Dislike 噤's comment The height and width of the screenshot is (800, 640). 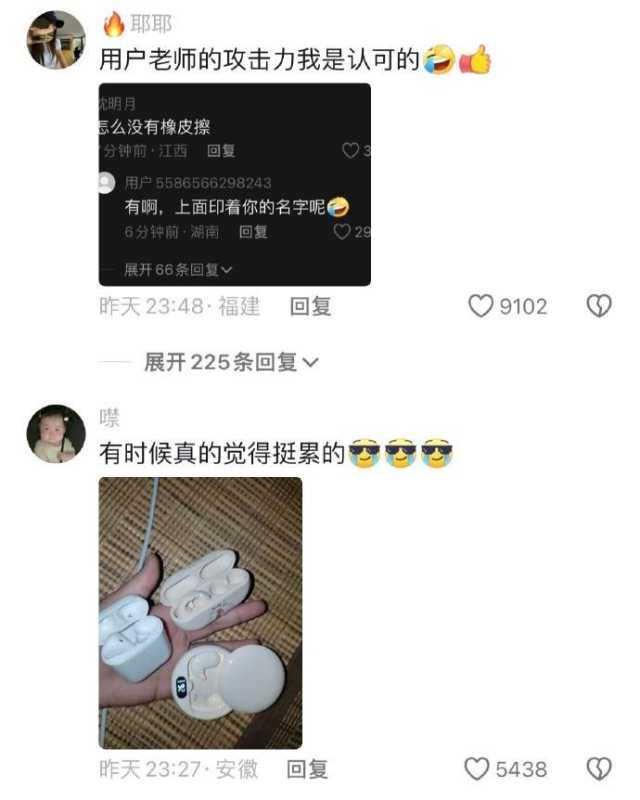tap(598, 769)
